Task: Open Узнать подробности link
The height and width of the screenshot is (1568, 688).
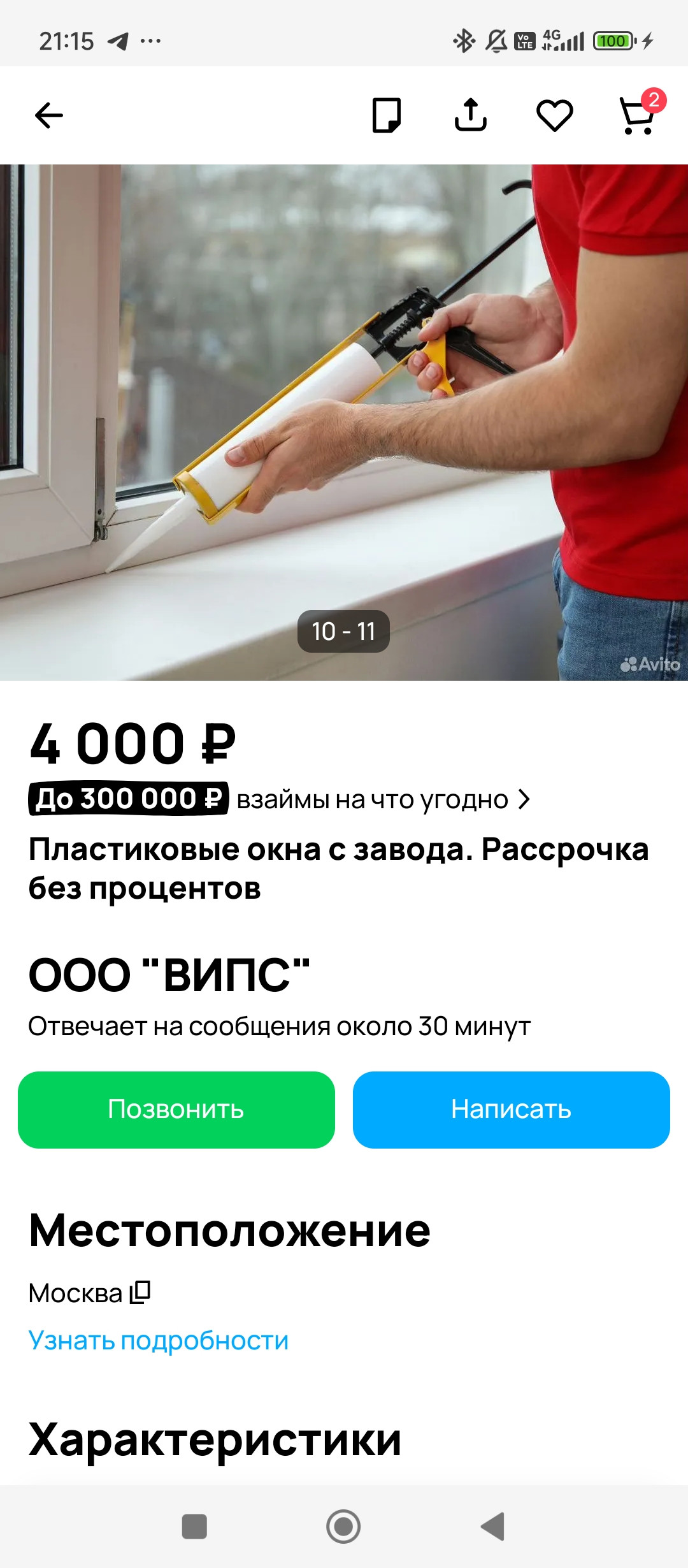Action: [x=159, y=1340]
